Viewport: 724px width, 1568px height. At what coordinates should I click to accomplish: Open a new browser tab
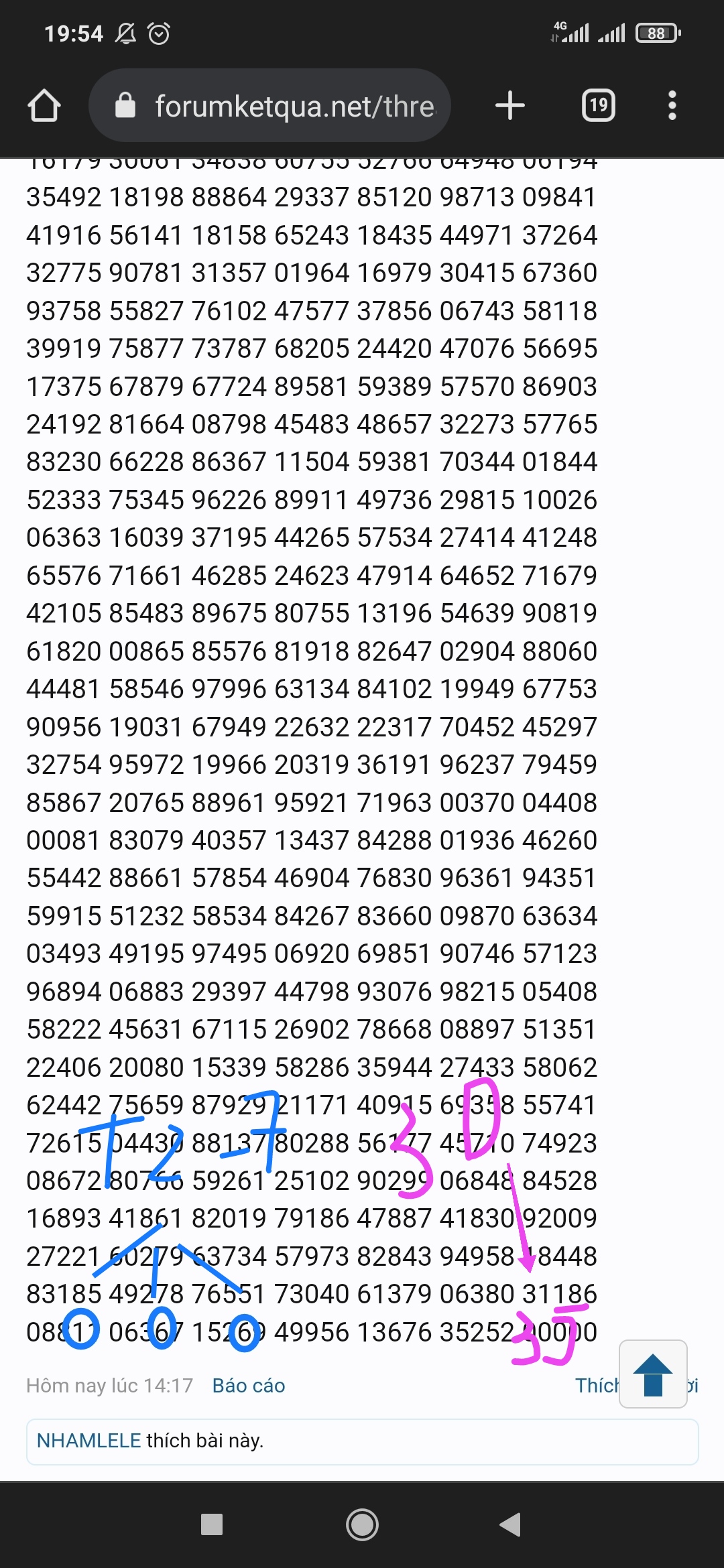tap(510, 106)
